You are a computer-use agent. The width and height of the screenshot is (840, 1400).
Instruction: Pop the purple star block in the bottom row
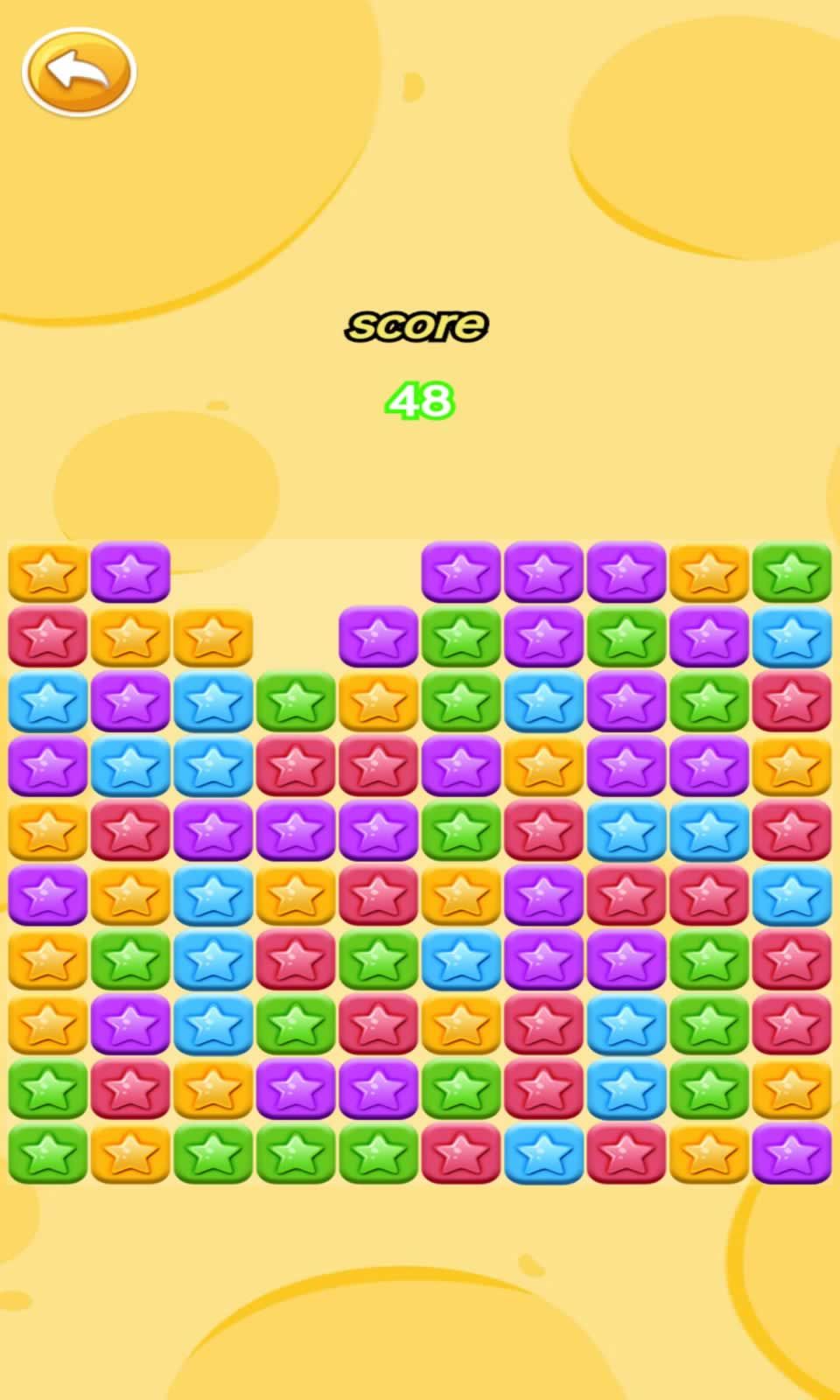(x=791, y=1153)
